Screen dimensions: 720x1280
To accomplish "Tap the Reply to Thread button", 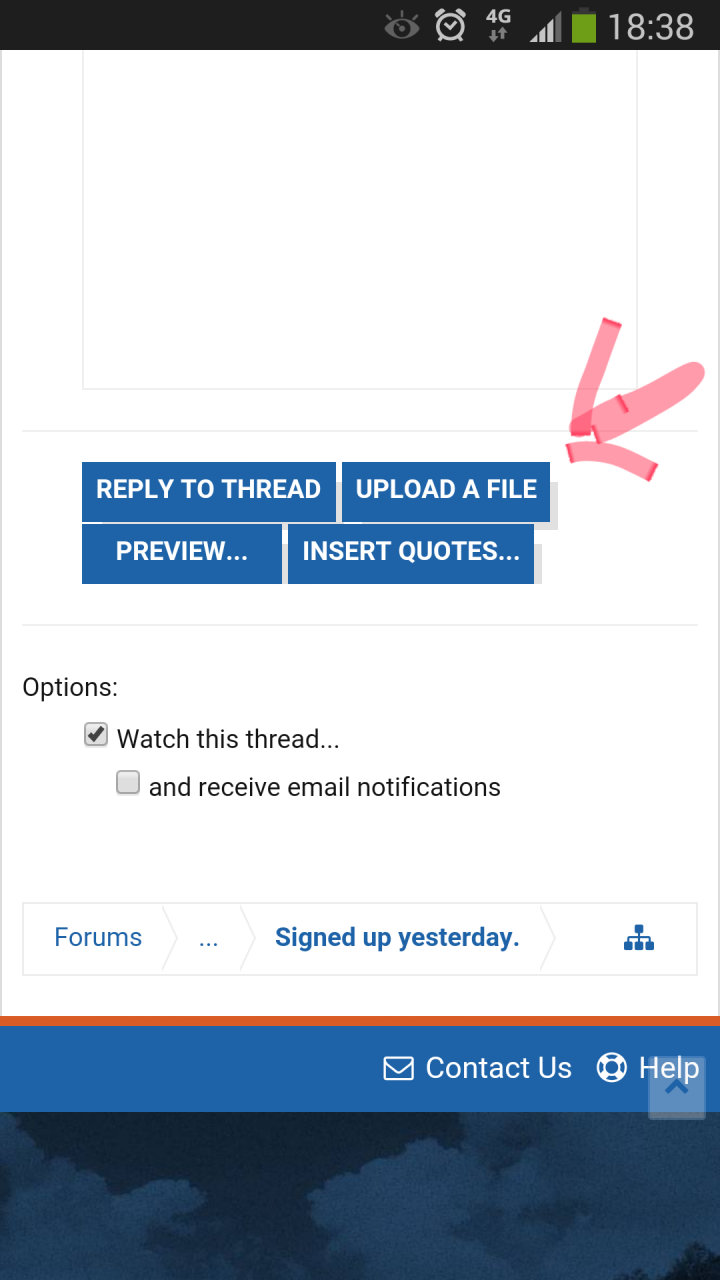I will click(208, 490).
